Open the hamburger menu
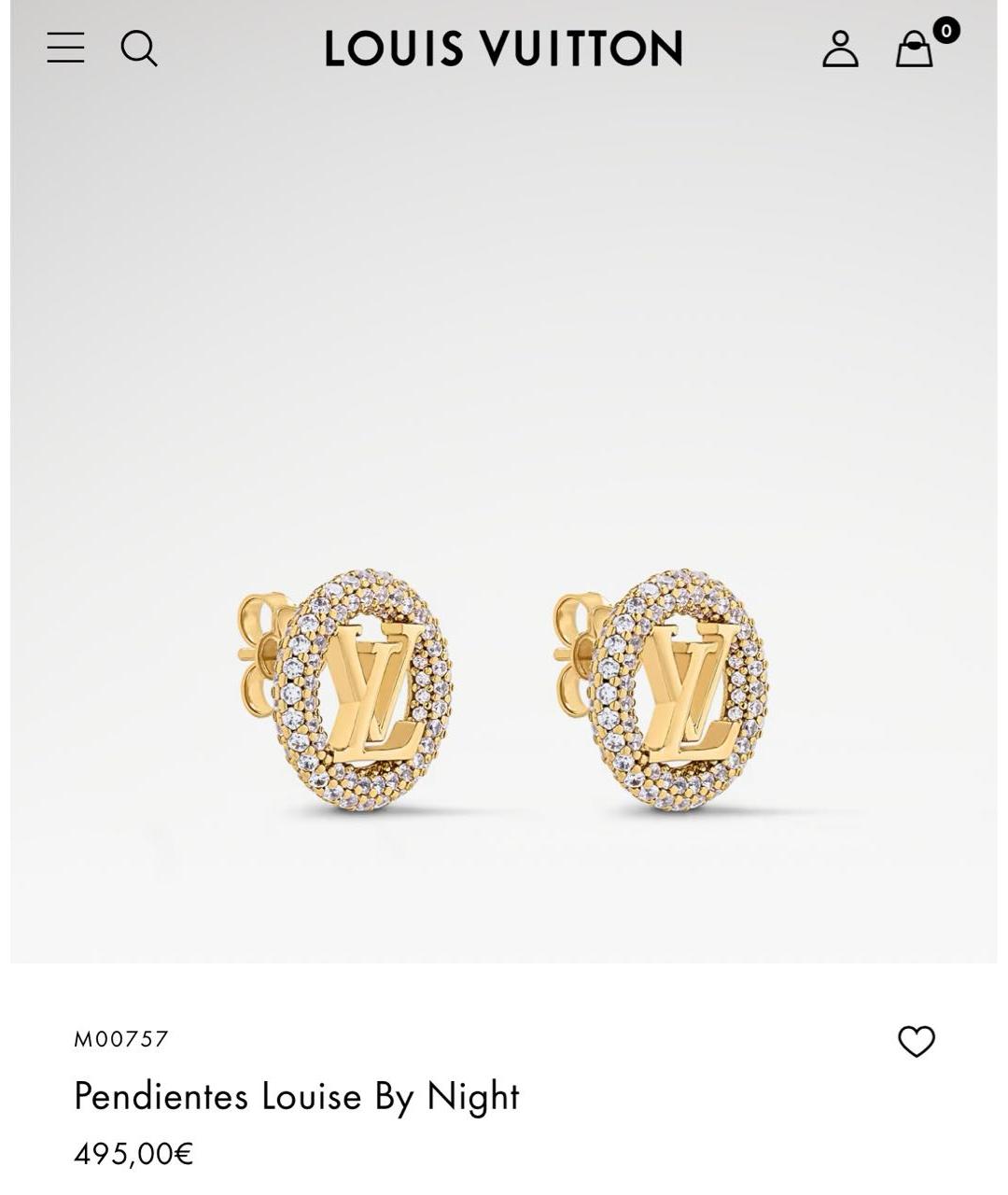The height and width of the screenshot is (1195, 1008). coord(65,48)
